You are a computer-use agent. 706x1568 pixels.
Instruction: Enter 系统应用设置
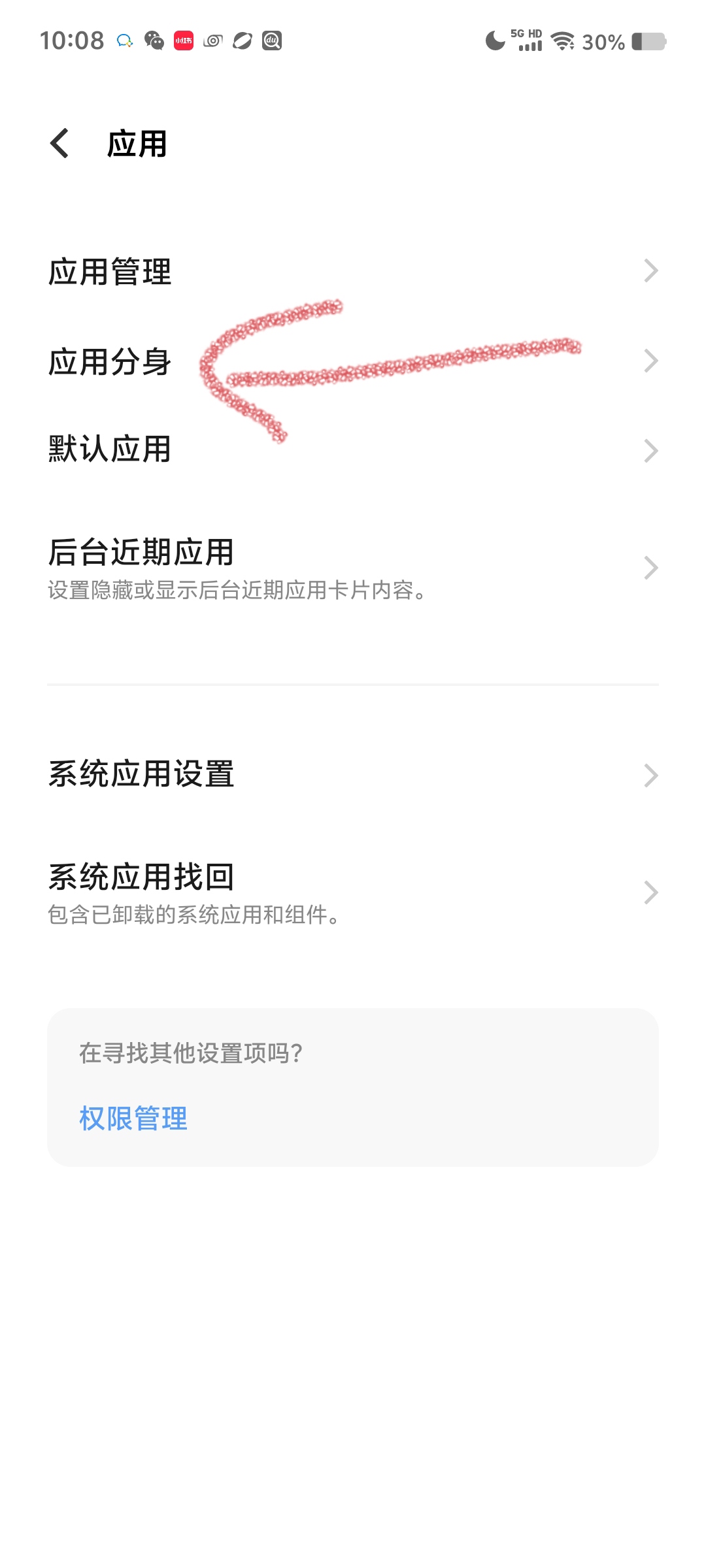coord(353,775)
